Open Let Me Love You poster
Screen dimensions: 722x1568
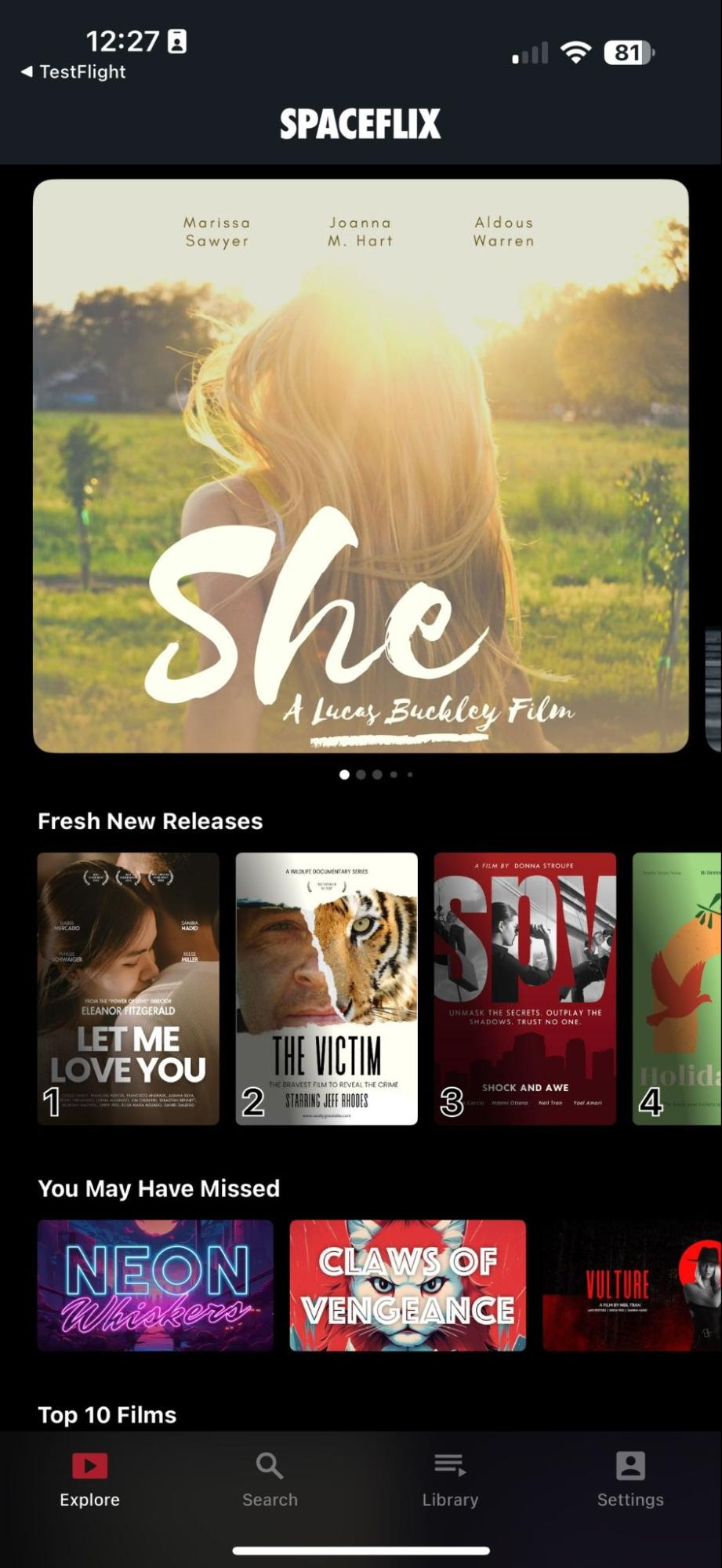coord(129,988)
